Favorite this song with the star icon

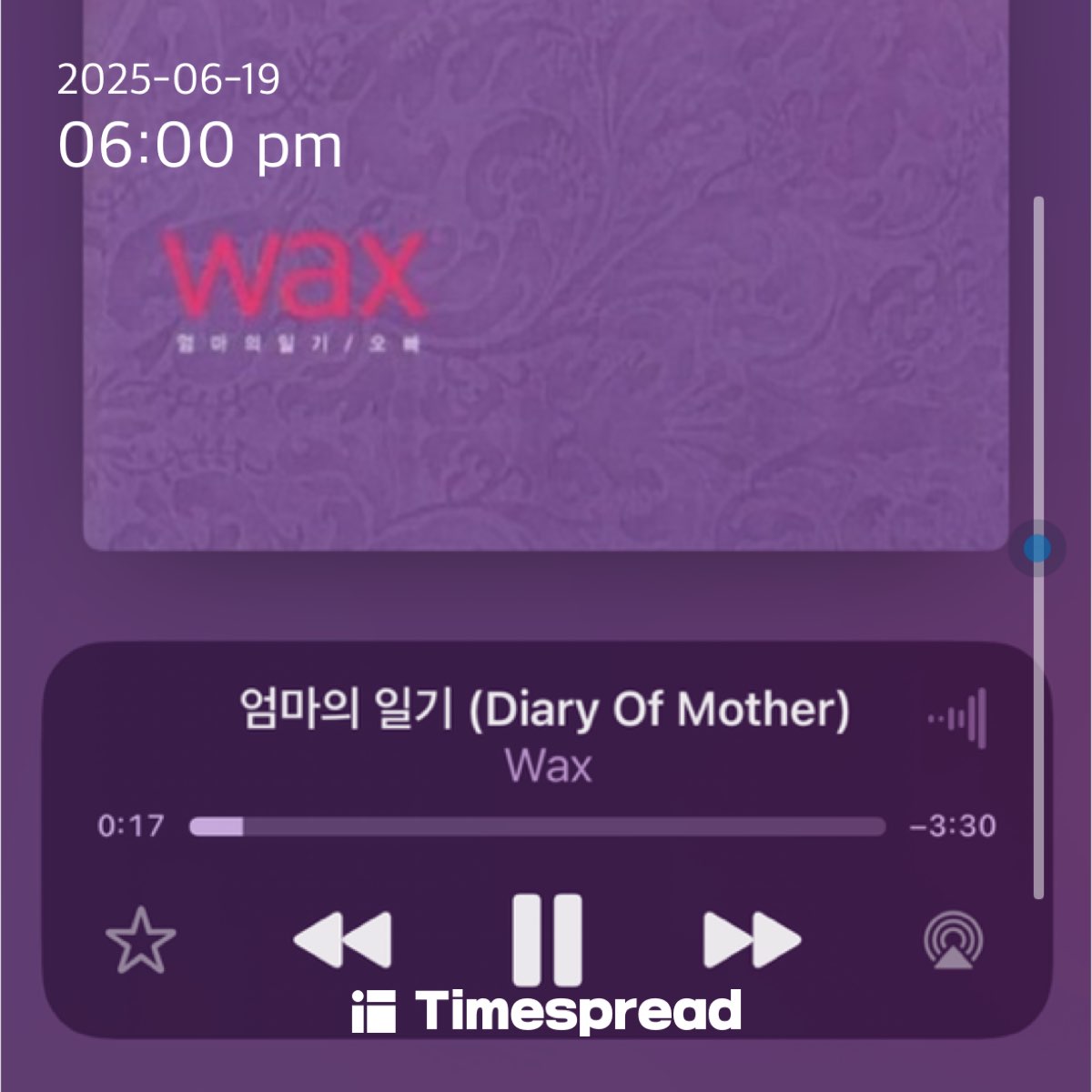141,941
